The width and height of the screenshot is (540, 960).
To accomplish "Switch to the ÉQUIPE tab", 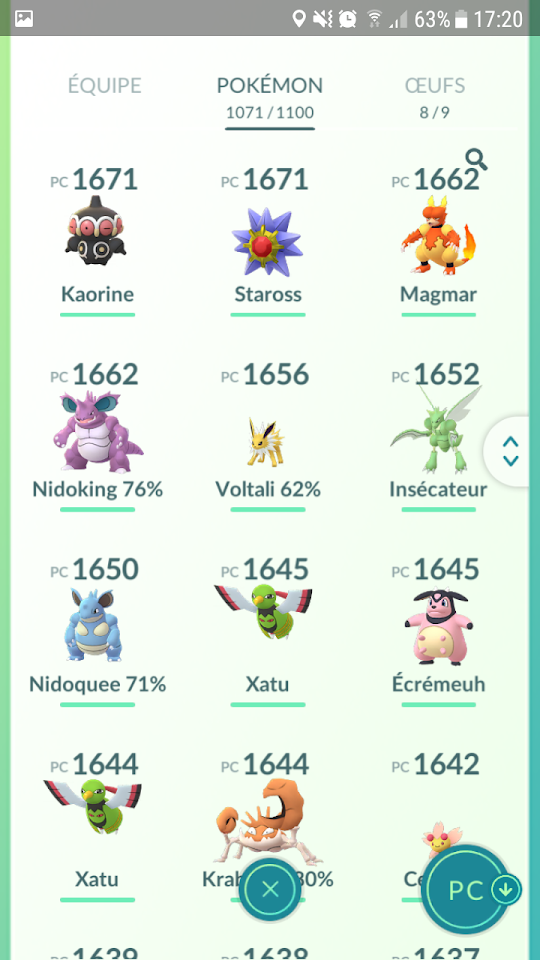I will tap(105, 86).
